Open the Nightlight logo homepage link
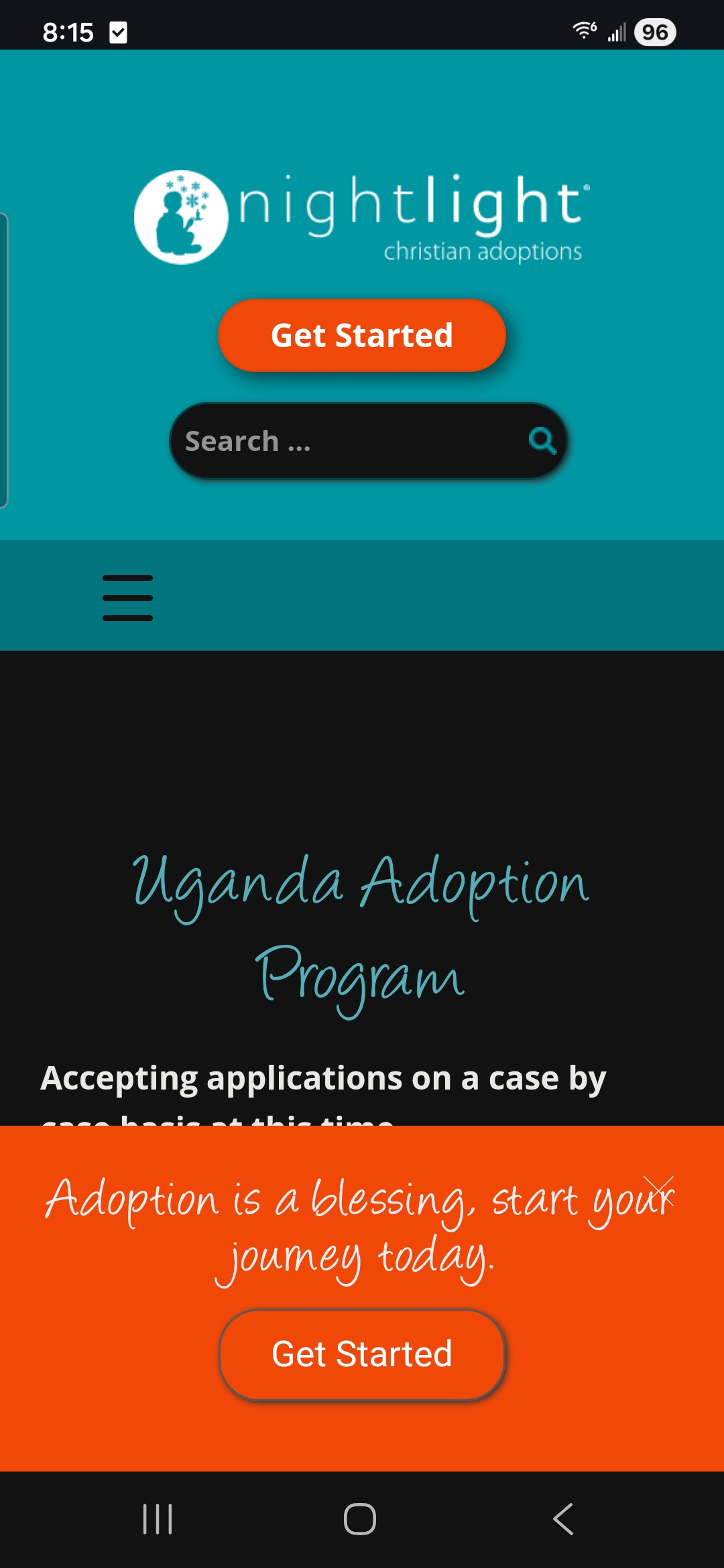724x1568 pixels. coord(362,217)
